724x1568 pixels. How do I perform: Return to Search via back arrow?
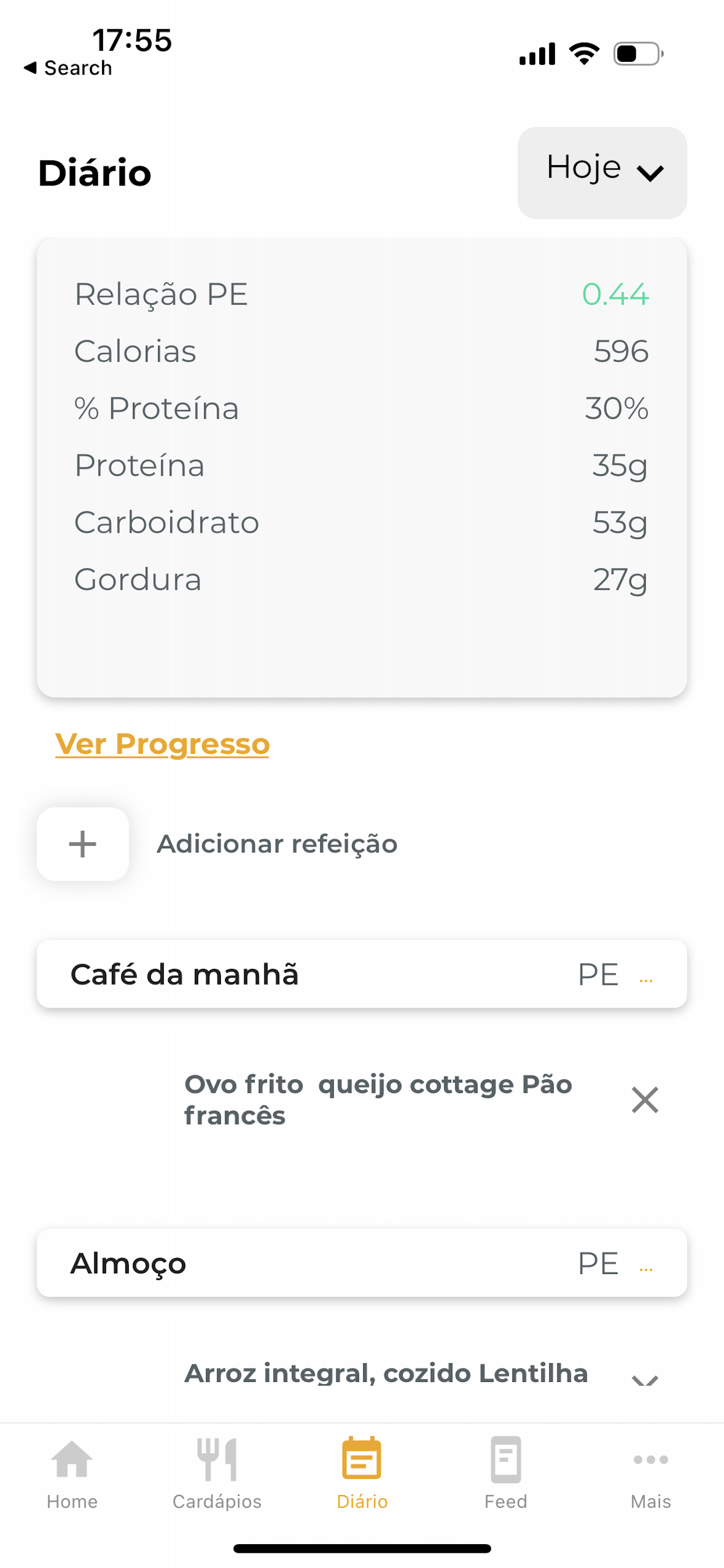[68, 68]
